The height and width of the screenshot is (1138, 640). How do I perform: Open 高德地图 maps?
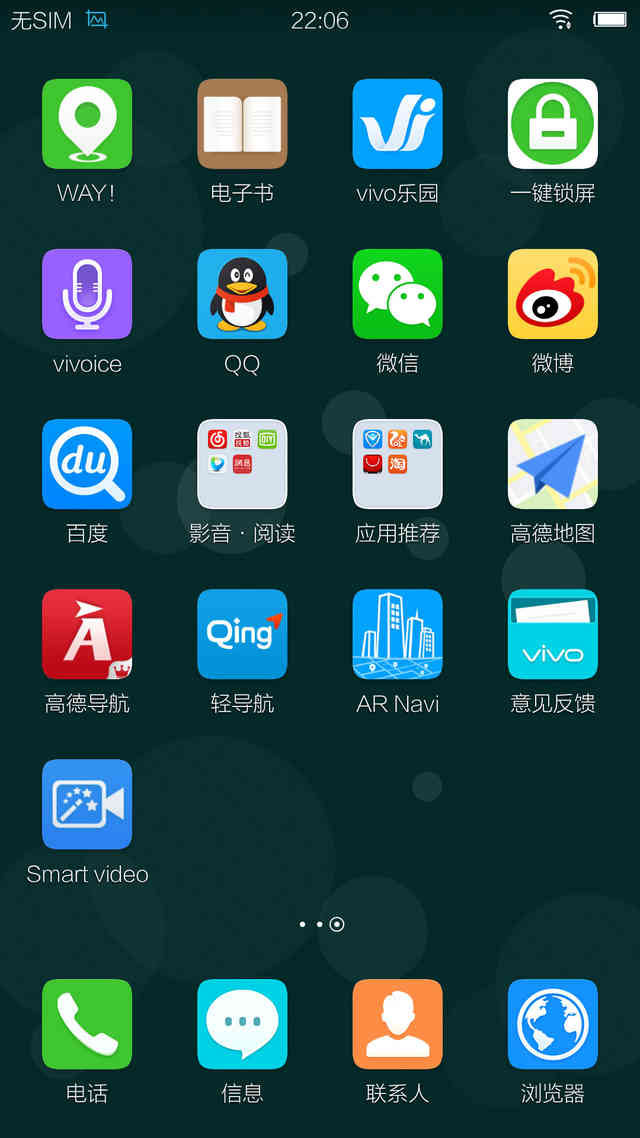552,464
